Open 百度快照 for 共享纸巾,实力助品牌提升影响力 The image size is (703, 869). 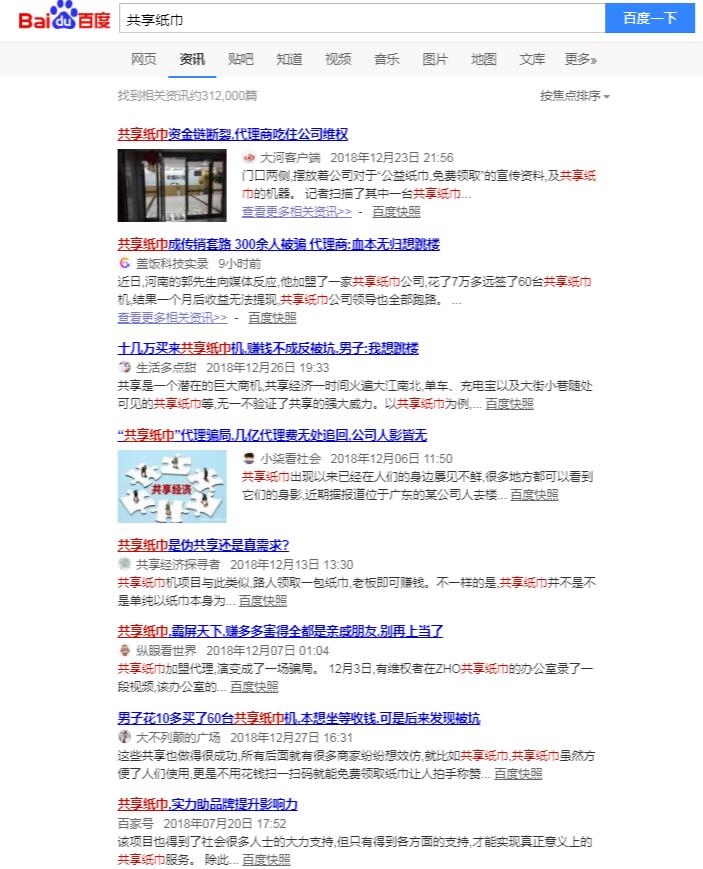[264, 860]
